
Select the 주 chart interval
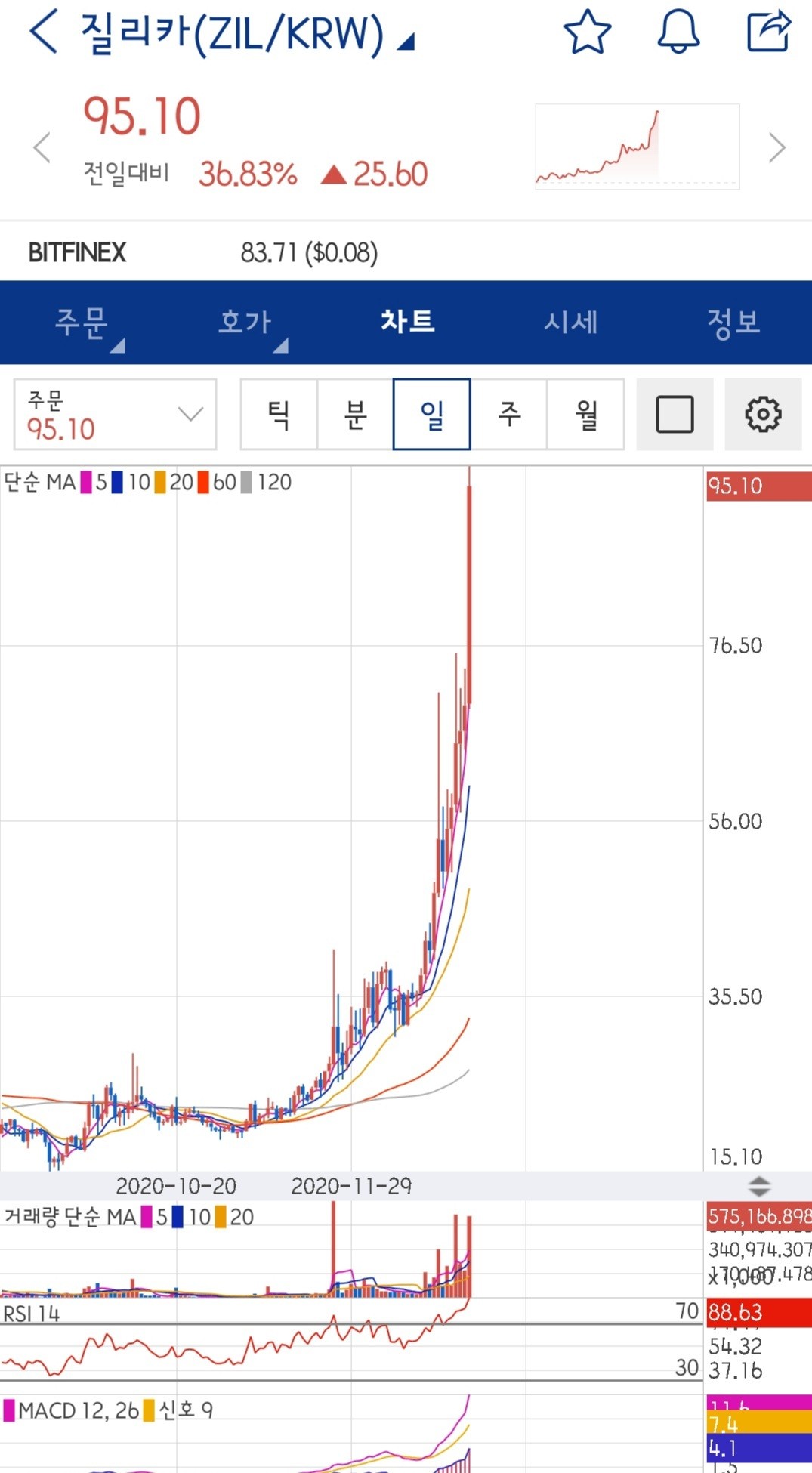509,415
